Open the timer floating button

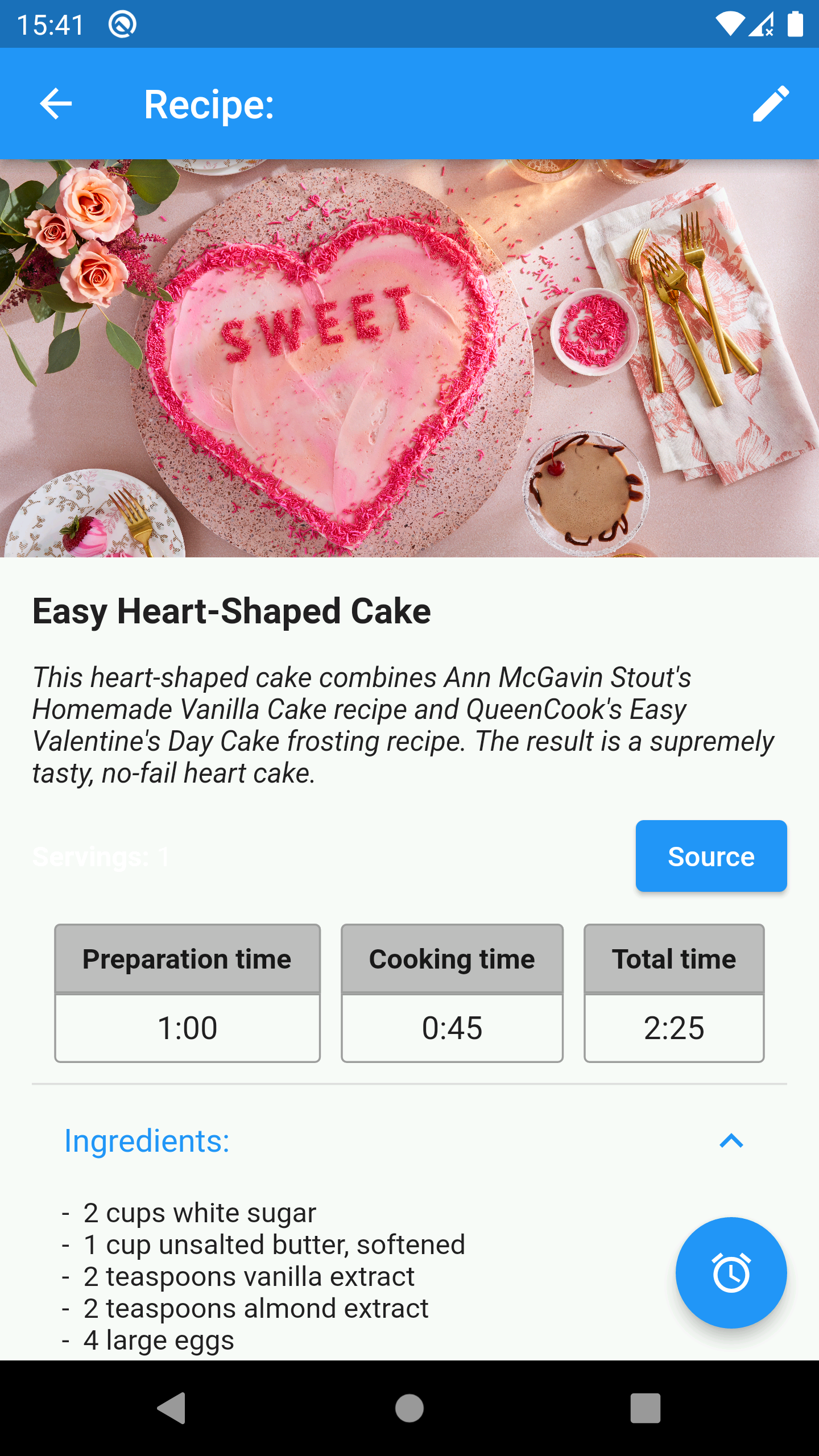pos(731,1273)
